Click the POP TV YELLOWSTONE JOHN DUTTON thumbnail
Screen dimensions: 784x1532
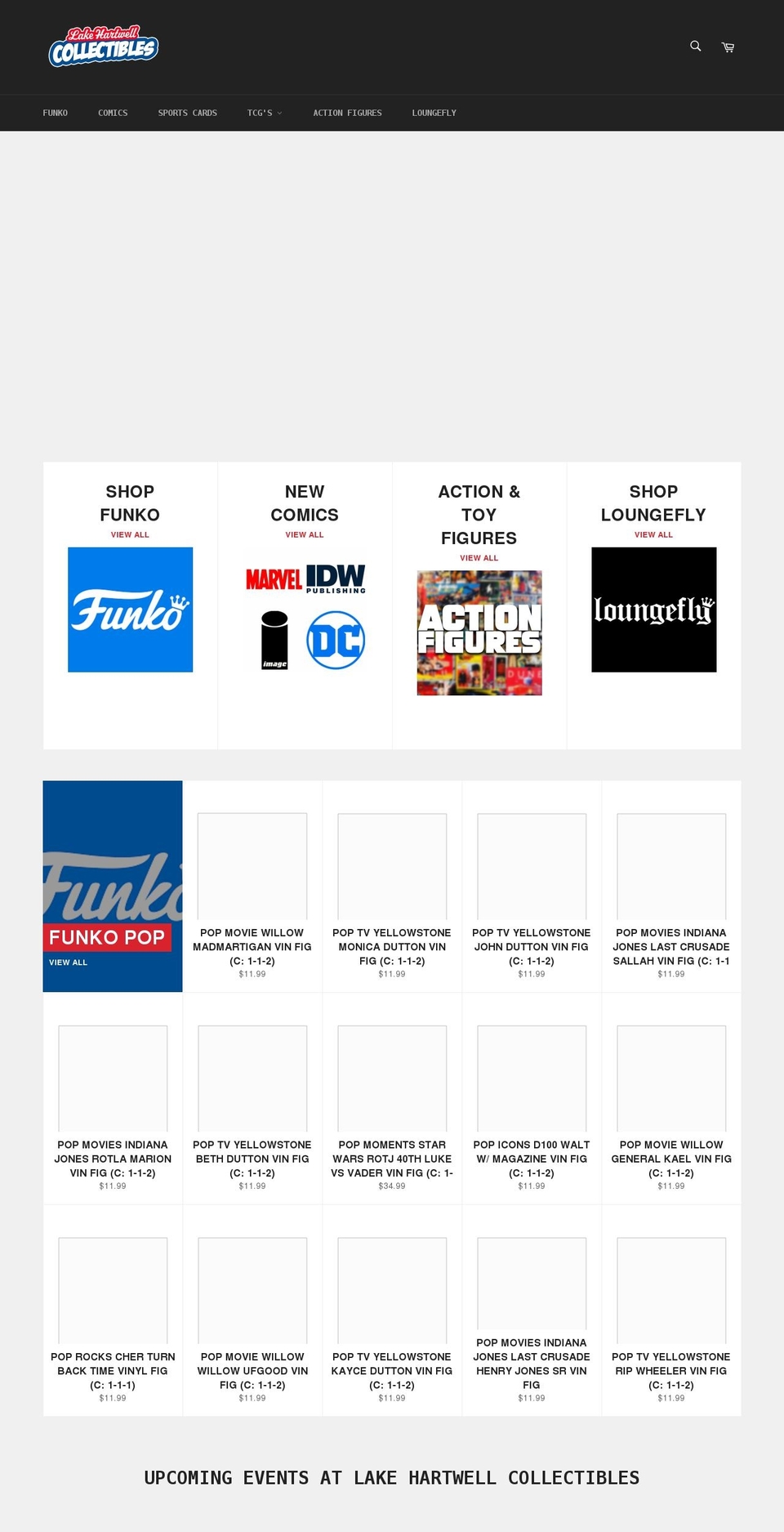[532, 865]
